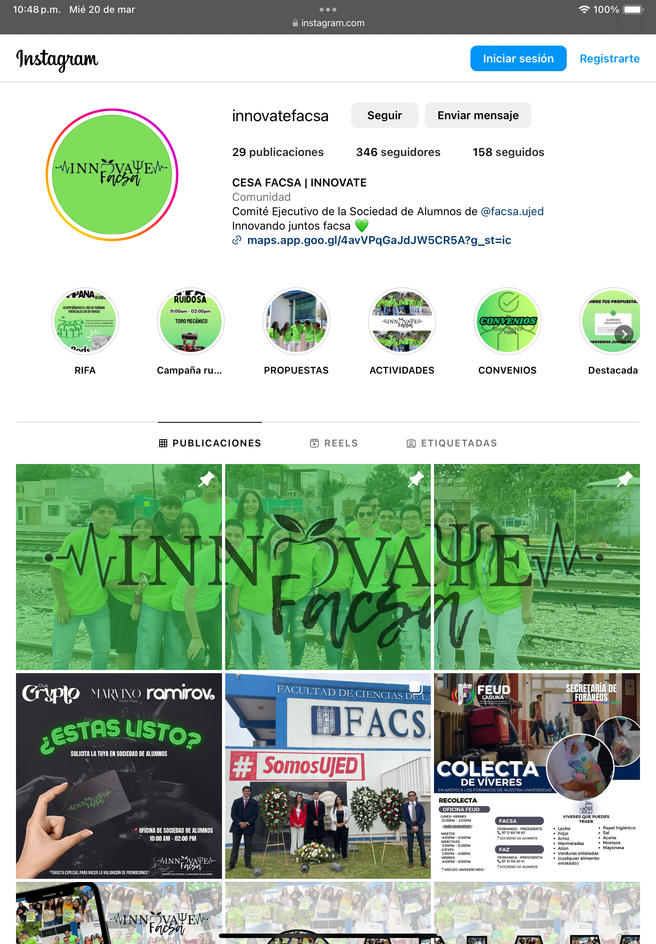Follow innovatefacsa with Seguir
This screenshot has height=944, width=656.
tap(384, 116)
